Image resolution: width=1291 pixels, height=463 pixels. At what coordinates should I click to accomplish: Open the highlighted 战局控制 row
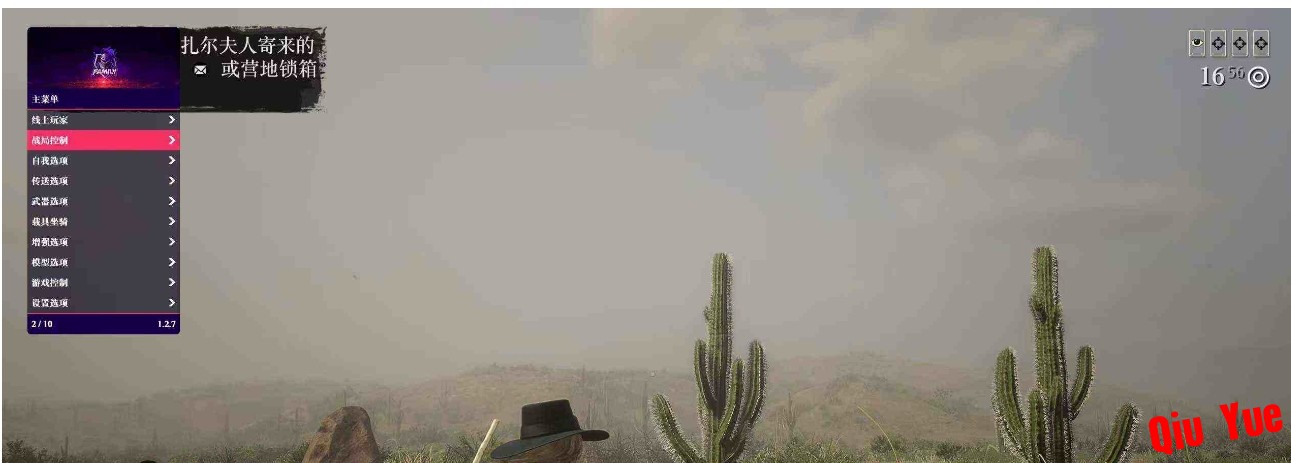pyautogui.click(x=103, y=140)
